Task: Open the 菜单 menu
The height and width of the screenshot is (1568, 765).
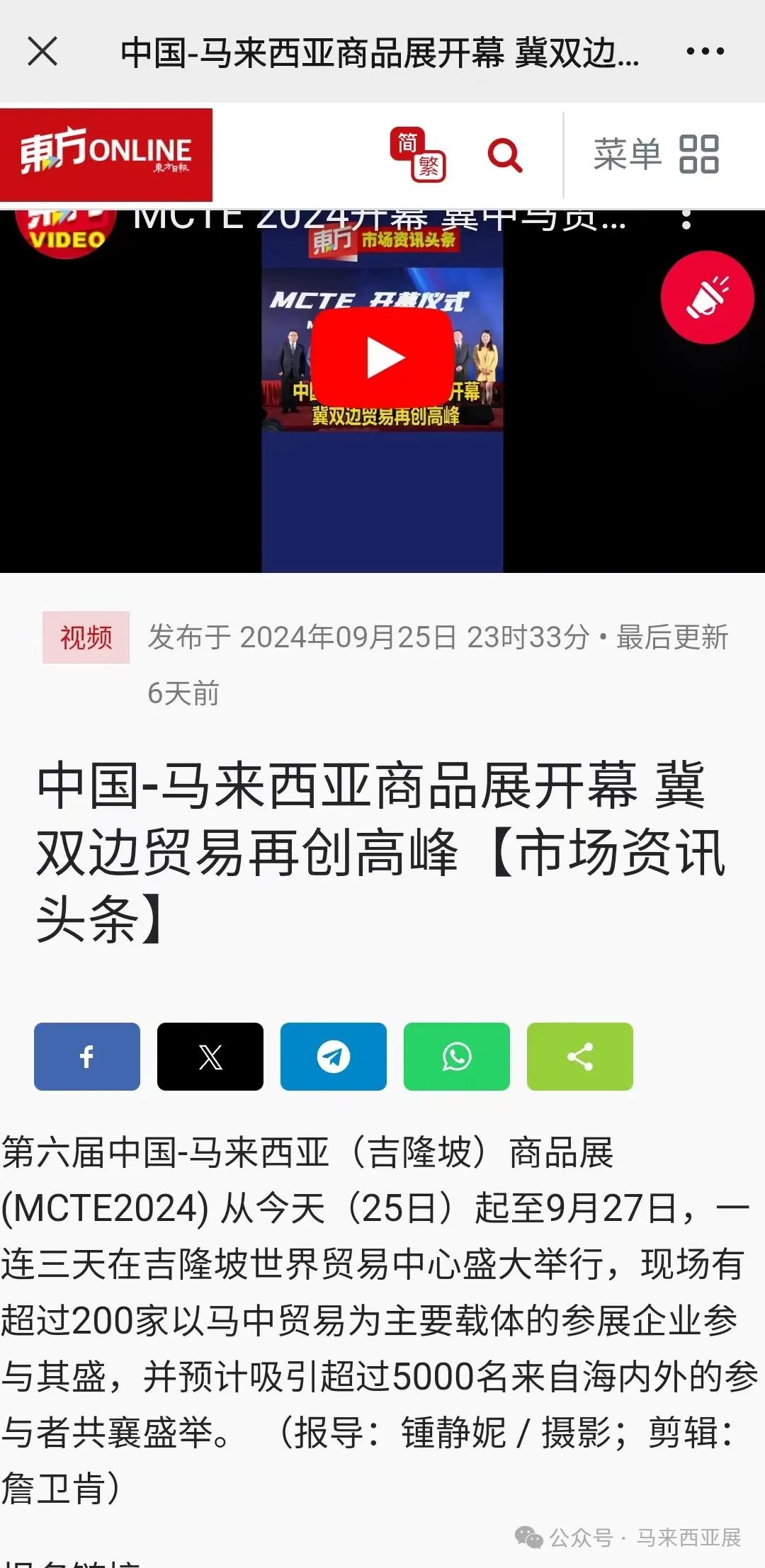Action: (x=656, y=154)
